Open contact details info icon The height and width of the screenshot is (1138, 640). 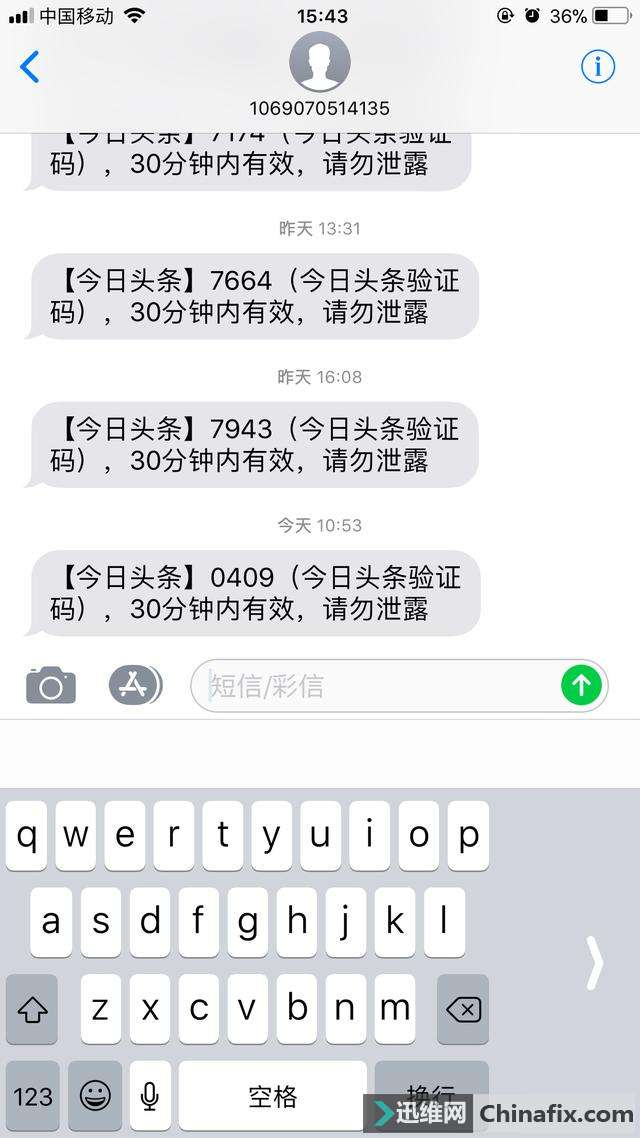(x=598, y=67)
